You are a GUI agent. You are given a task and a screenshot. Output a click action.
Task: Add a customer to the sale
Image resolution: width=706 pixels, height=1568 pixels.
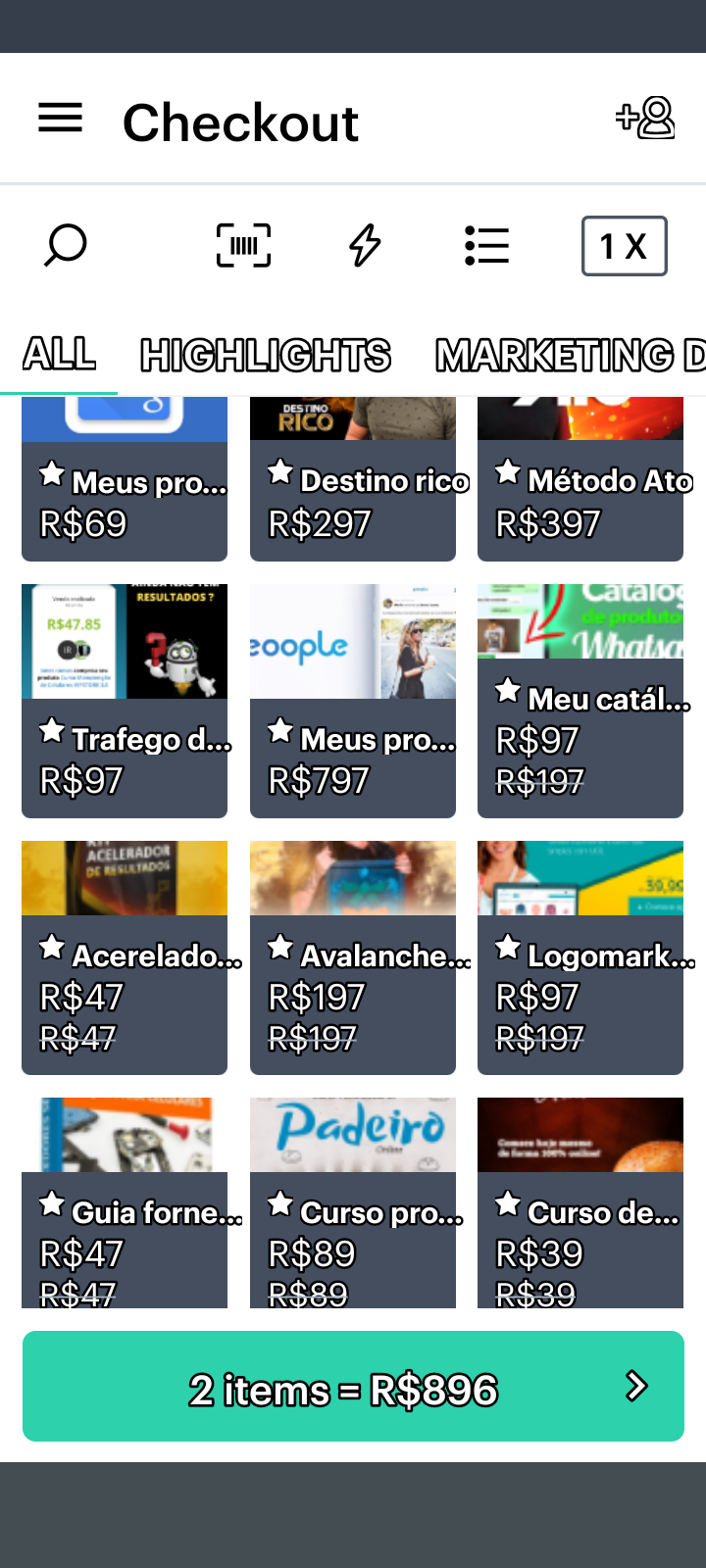(x=645, y=119)
